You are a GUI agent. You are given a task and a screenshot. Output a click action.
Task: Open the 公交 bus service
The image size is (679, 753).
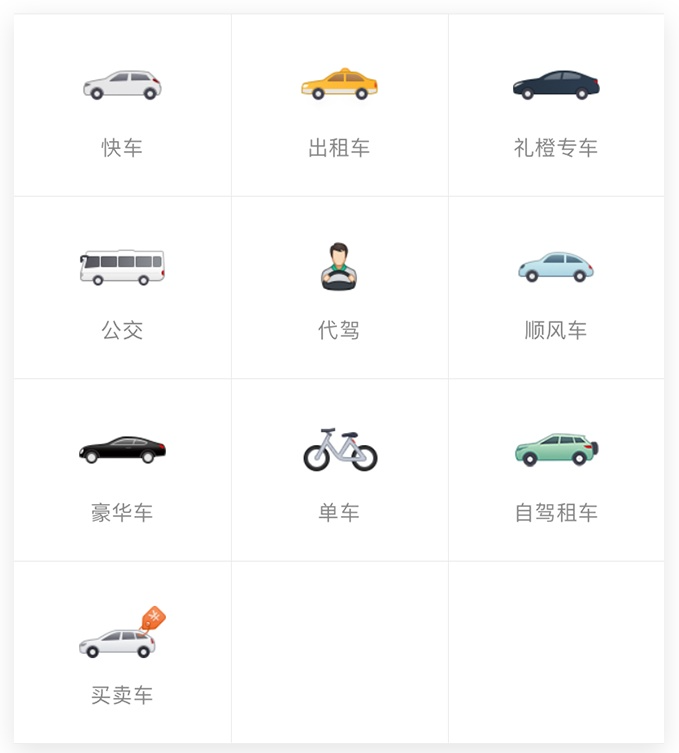click(x=122, y=288)
